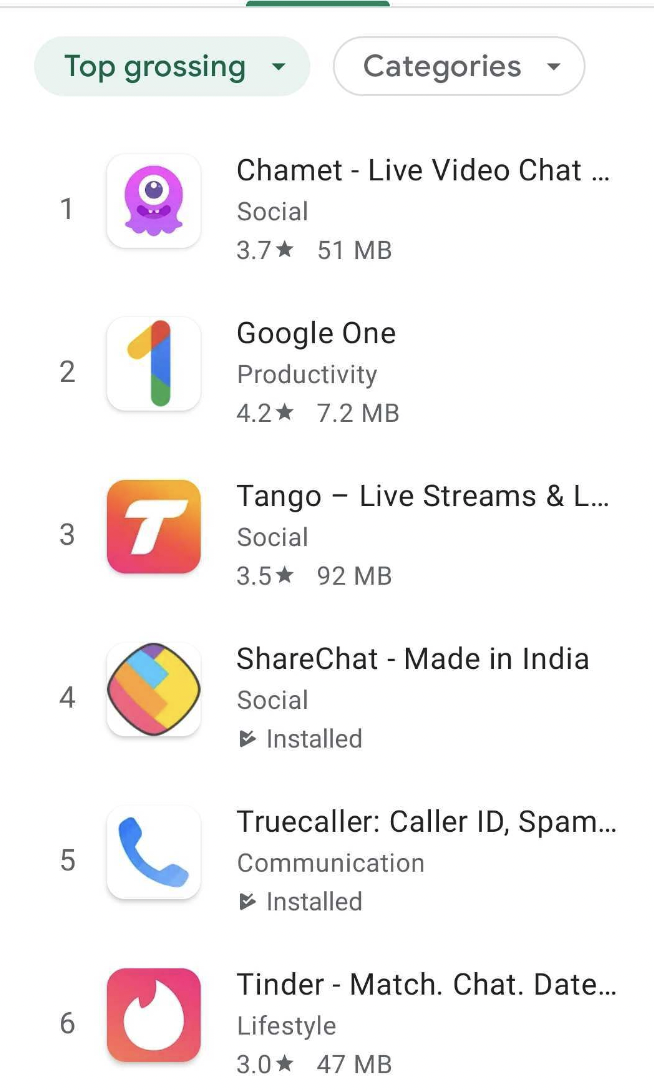
Task: Expand the Categories filter chip
Action: point(458,67)
